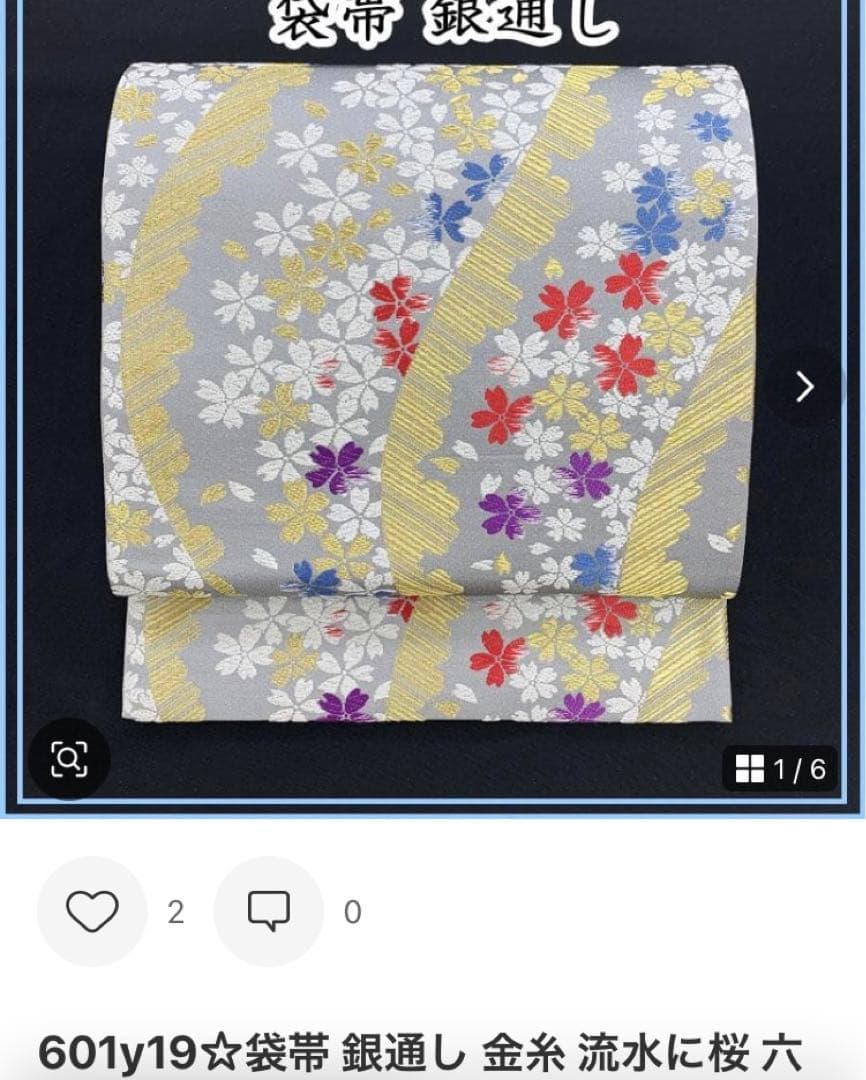Open the 1/6 photo gallery indicator
Viewport: 866px width, 1080px height.
(780, 768)
